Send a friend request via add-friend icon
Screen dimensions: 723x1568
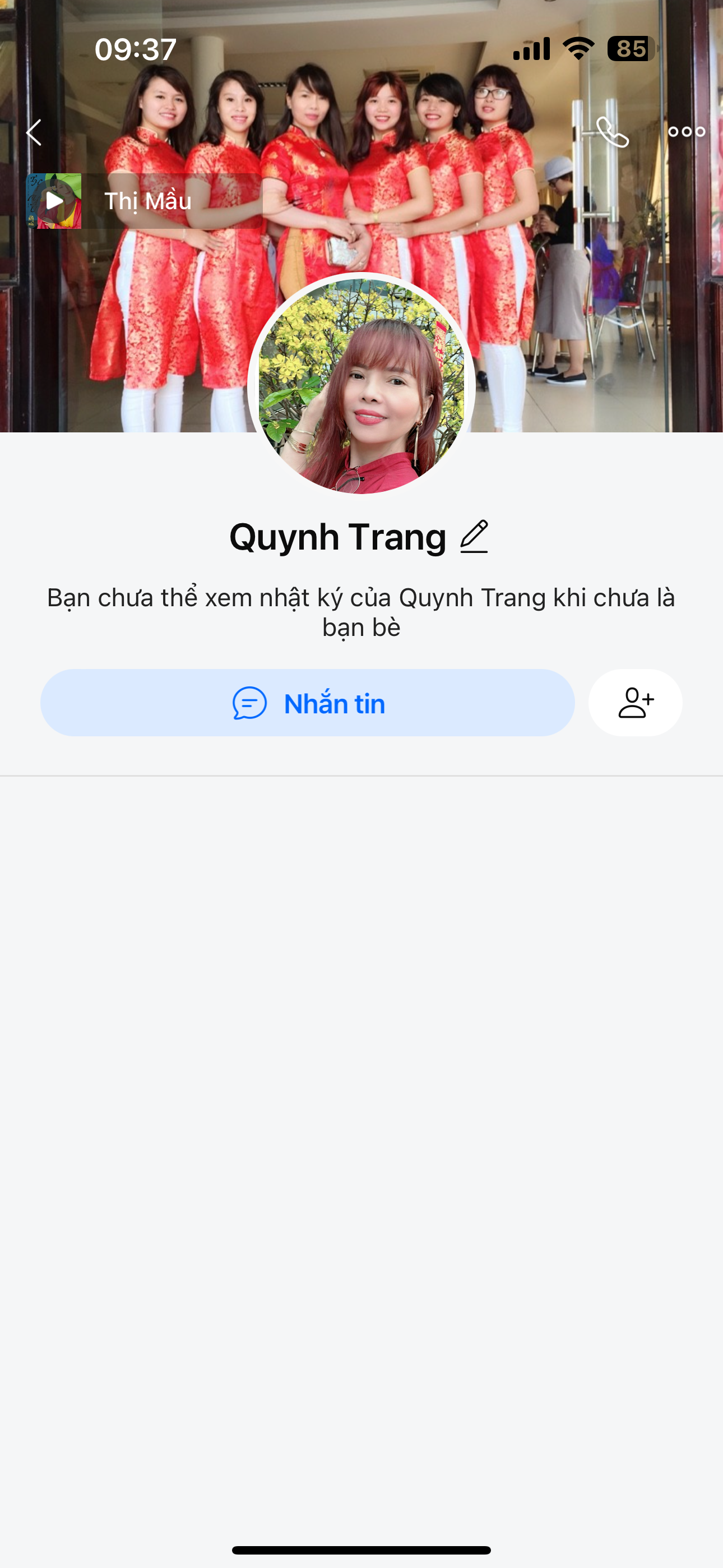[635, 703]
